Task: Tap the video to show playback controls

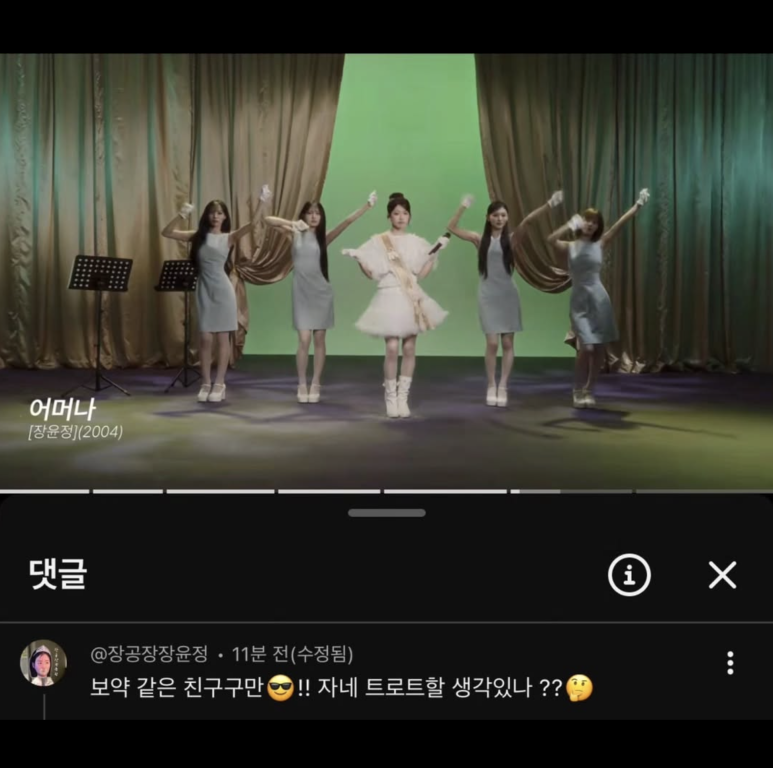Action: pos(386,271)
